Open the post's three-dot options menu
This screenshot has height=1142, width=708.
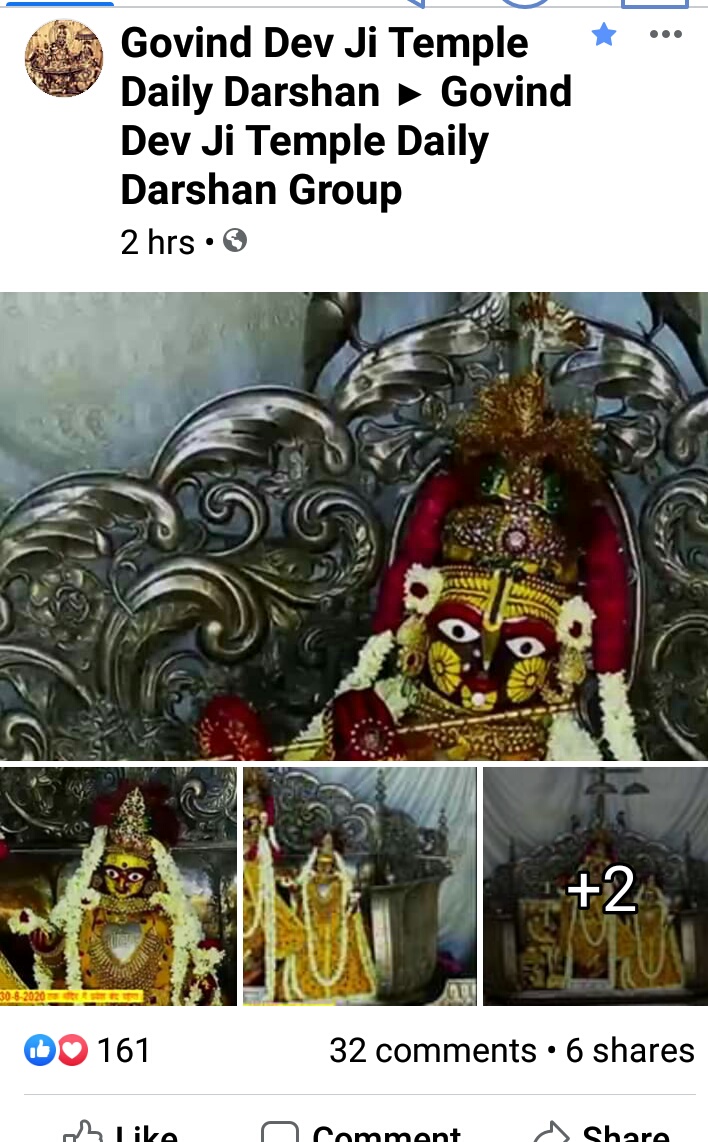tap(665, 35)
